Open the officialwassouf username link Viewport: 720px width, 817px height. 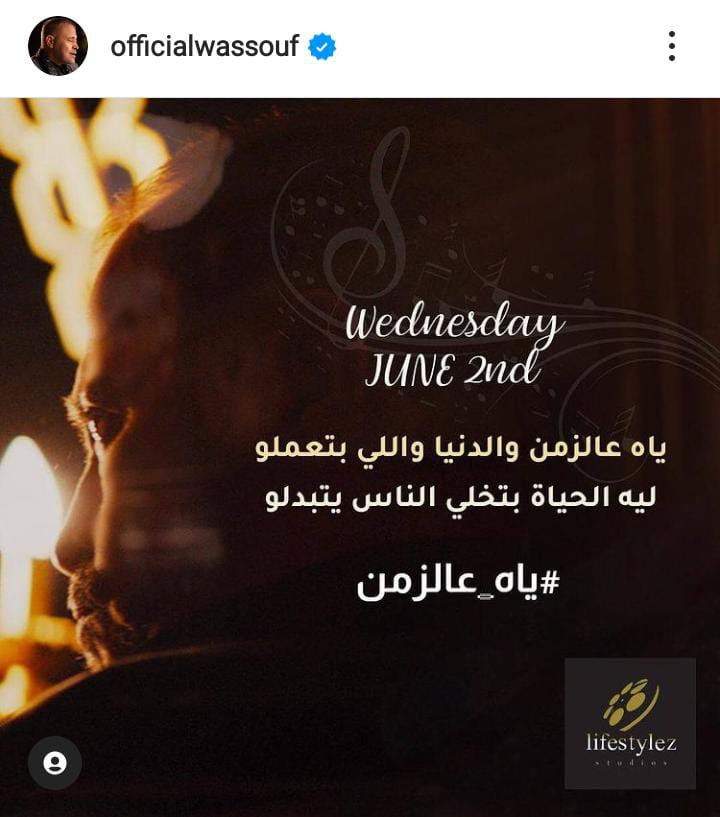tap(204, 46)
